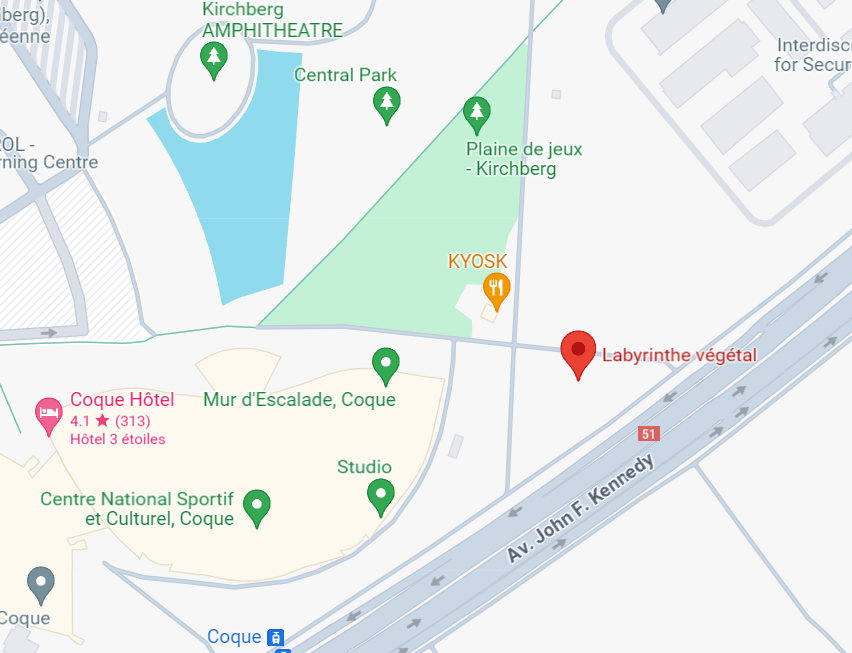
Task: Select the Coque Hôtel pin
Action: [x=49, y=413]
